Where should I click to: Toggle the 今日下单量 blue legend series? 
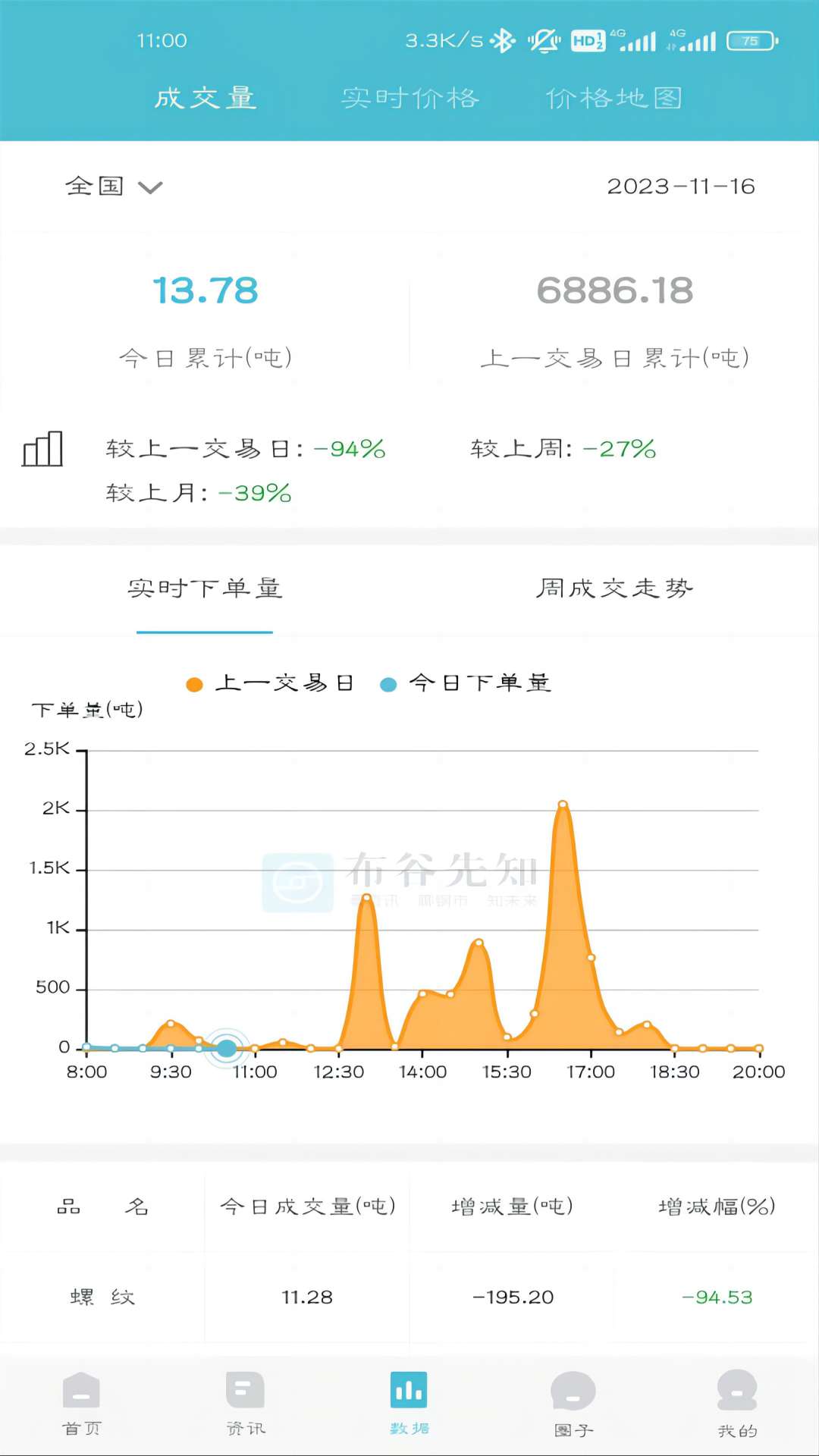coord(478,682)
